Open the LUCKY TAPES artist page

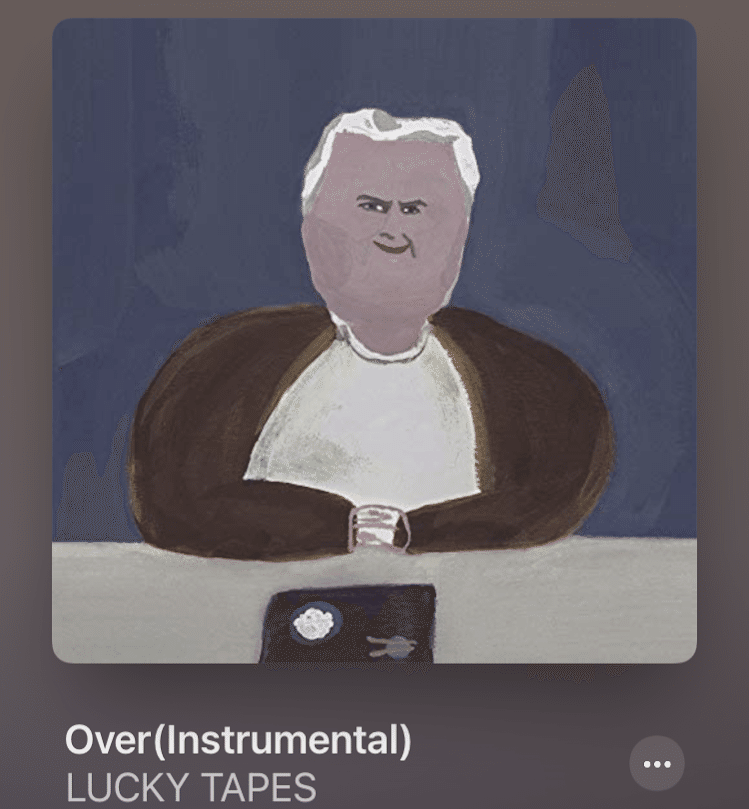click(191, 787)
